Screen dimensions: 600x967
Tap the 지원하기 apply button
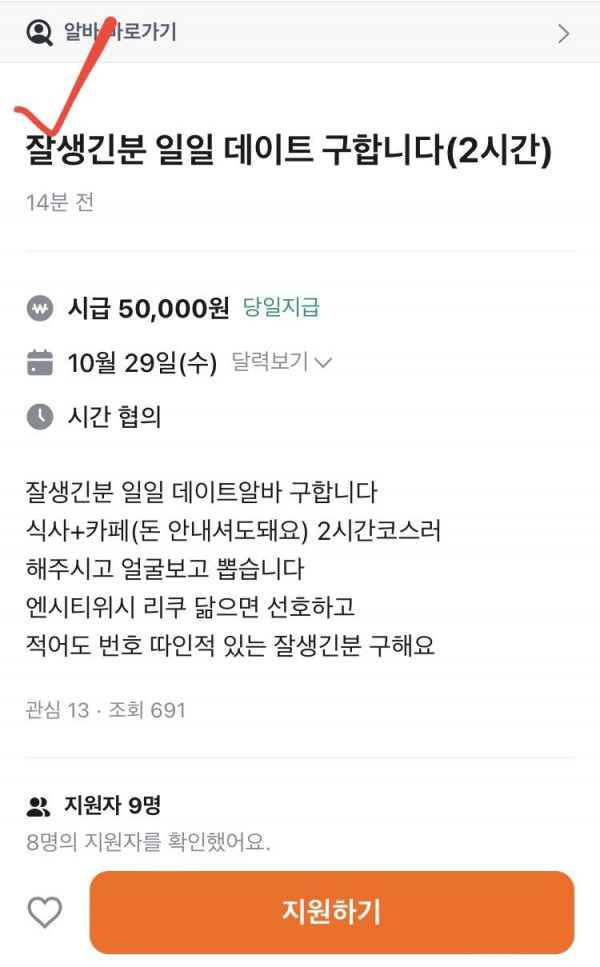tap(331, 912)
